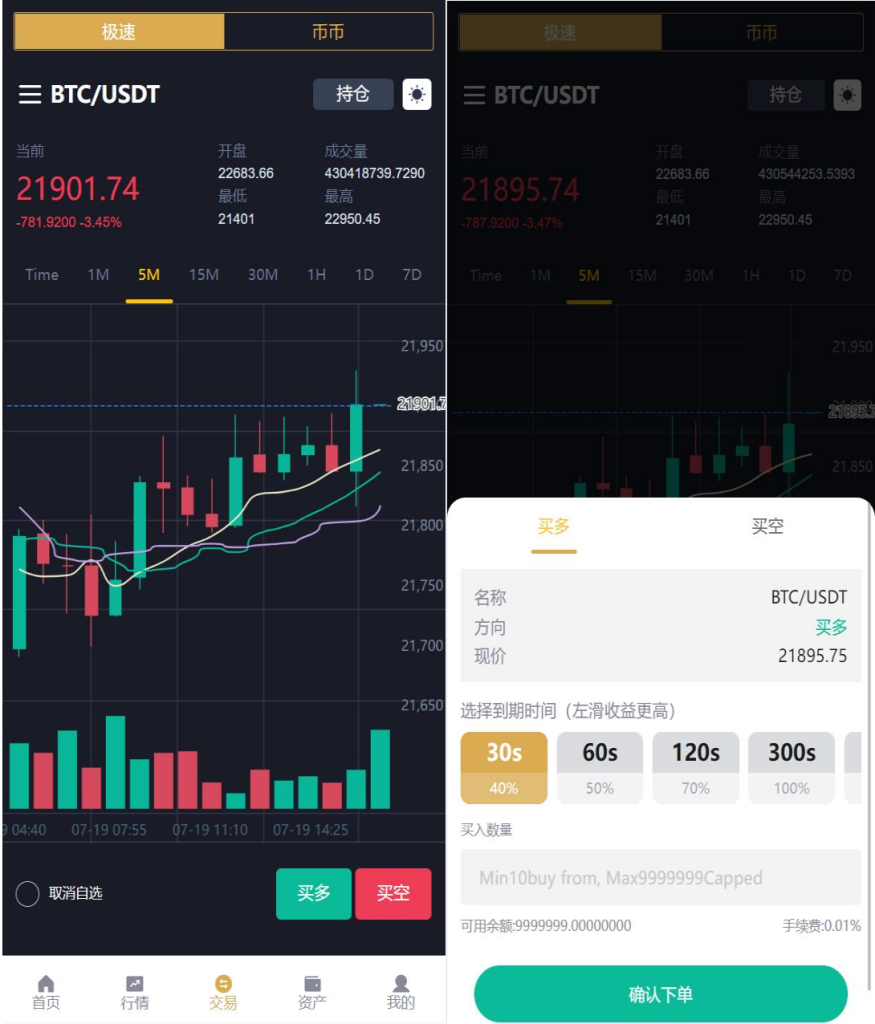875x1024 pixels.
Task: Choose the 120s expiry option
Action: tap(695, 767)
